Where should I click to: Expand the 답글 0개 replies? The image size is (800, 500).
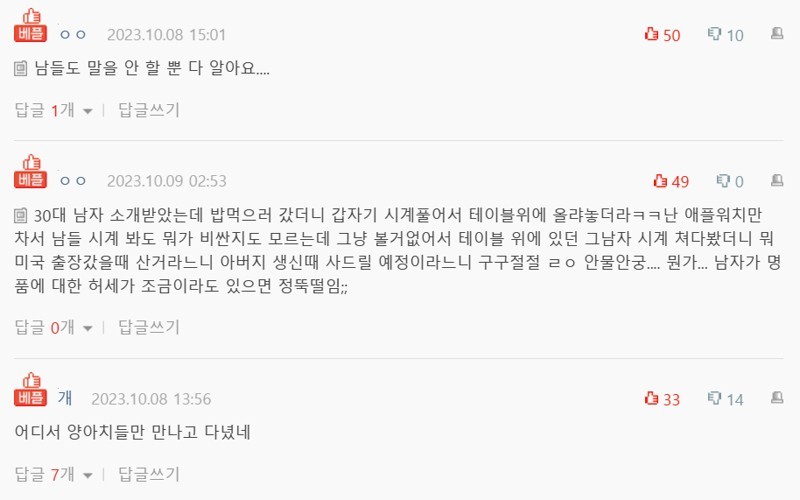(53, 327)
